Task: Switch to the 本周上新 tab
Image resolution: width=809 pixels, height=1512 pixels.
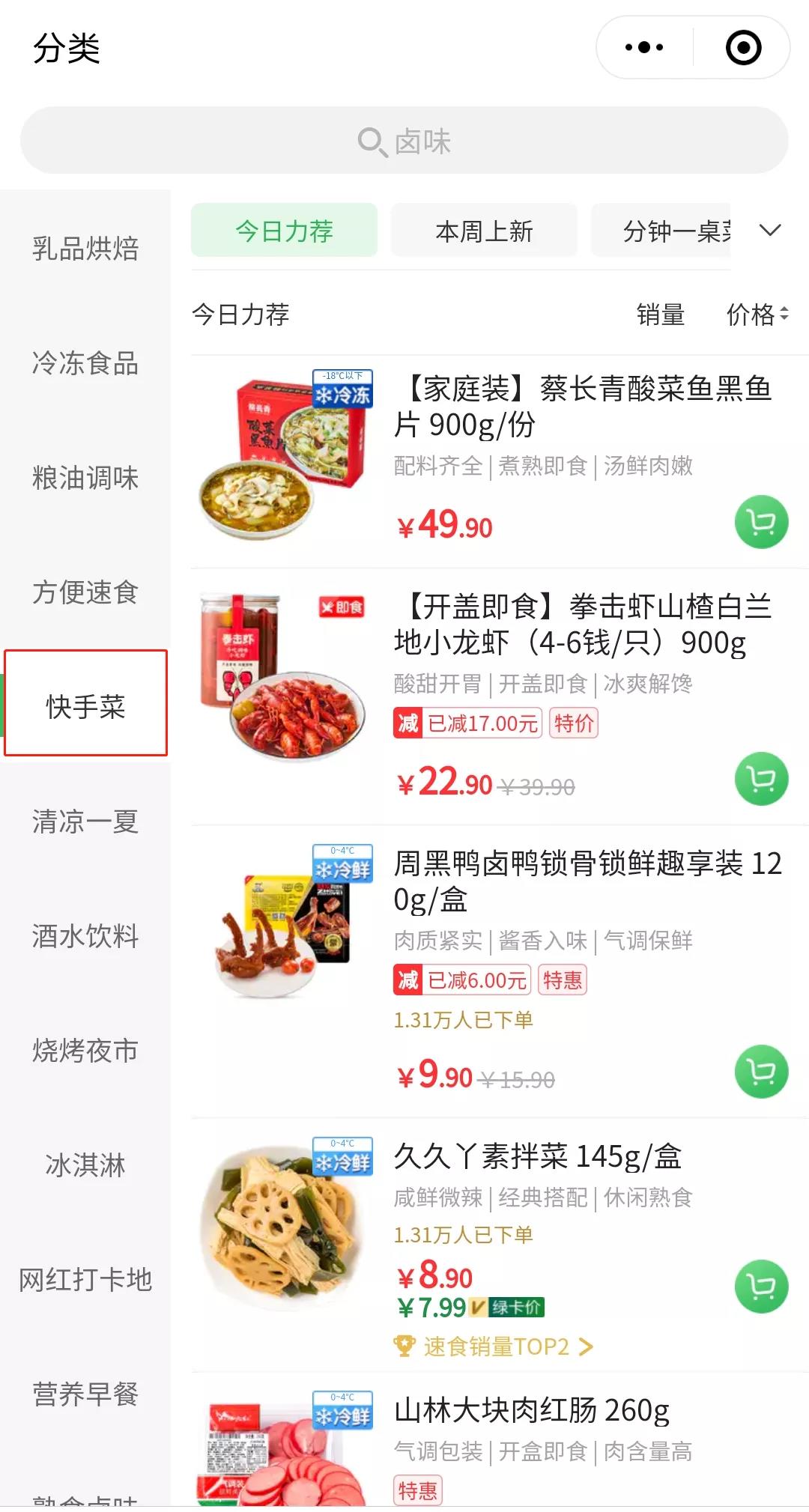Action: coord(484,231)
